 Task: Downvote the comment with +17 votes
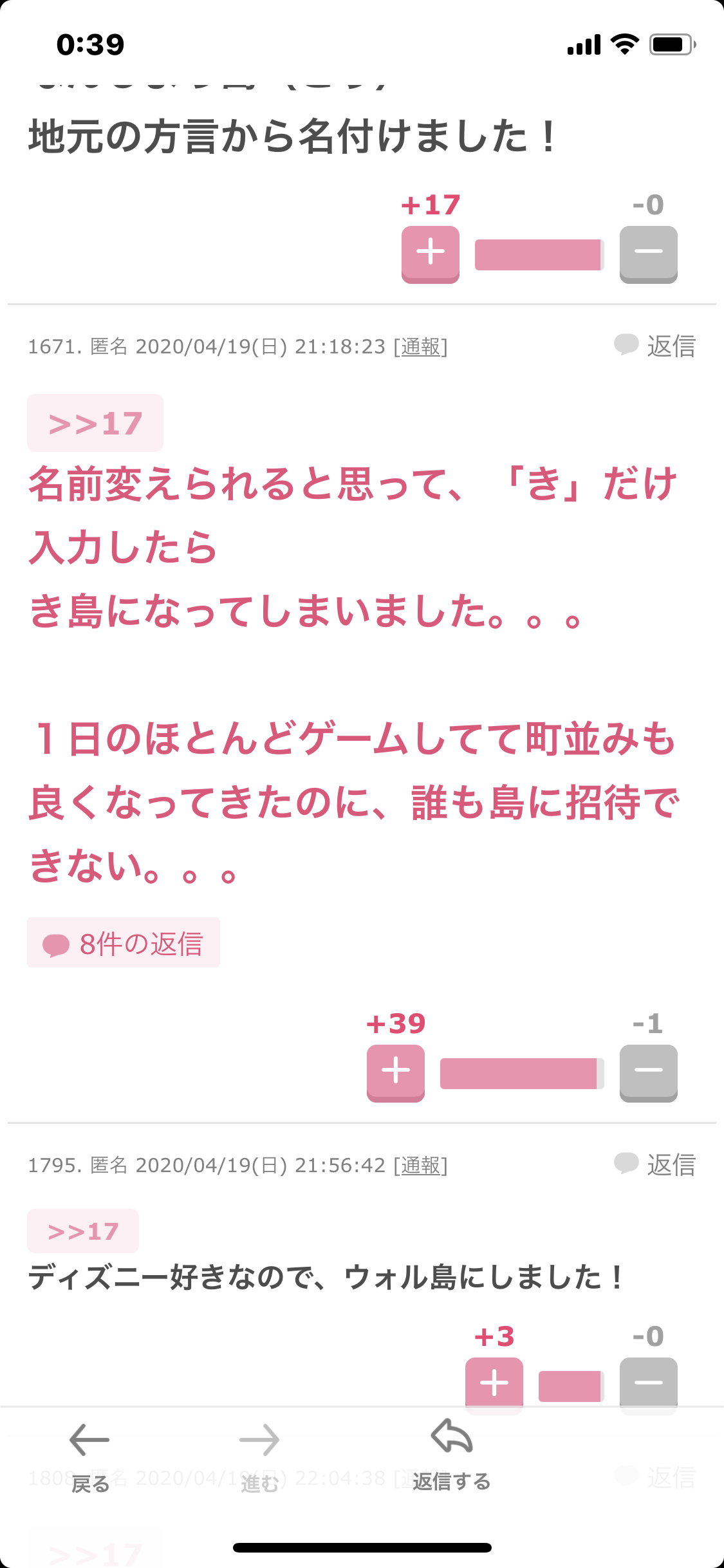(648, 254)
